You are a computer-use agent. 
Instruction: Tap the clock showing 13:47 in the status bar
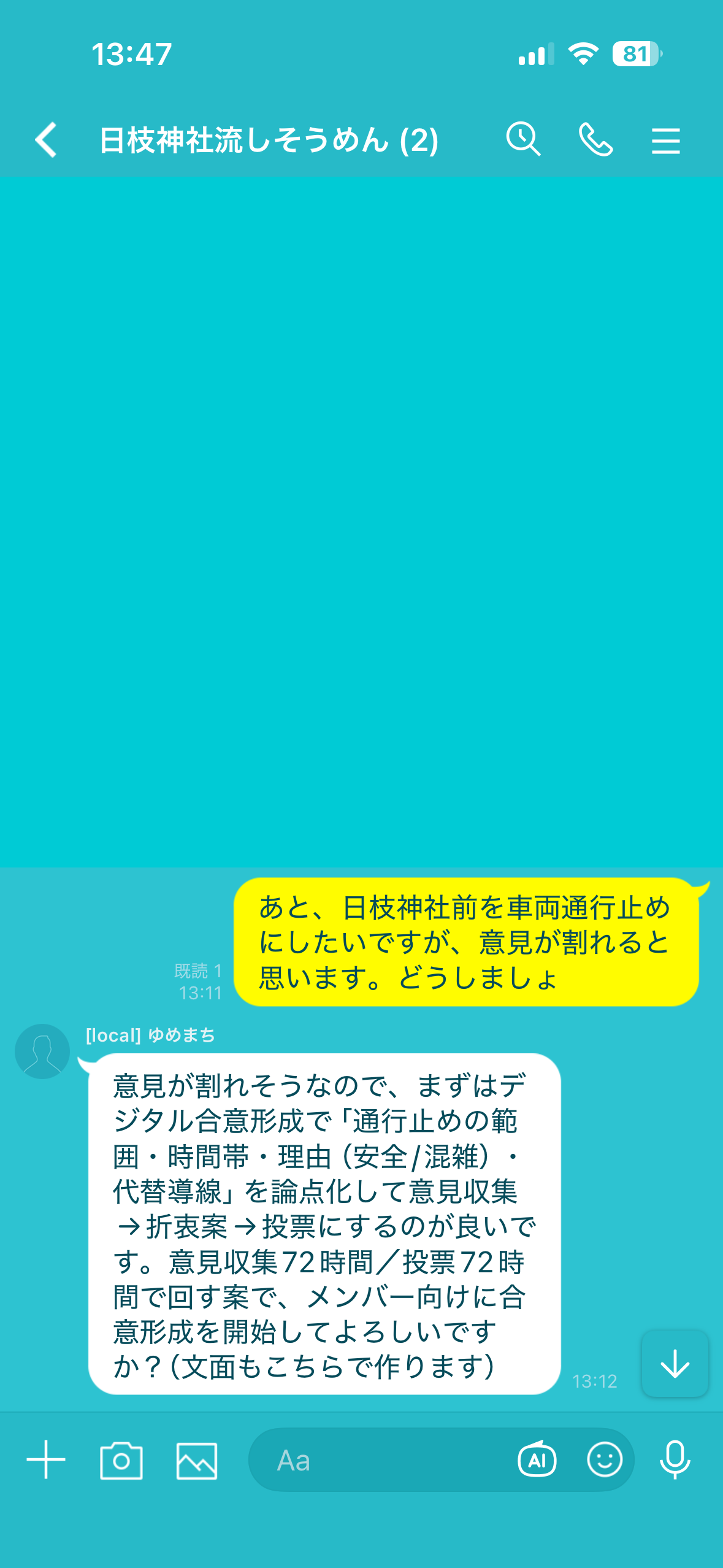[x=131, y=55]
